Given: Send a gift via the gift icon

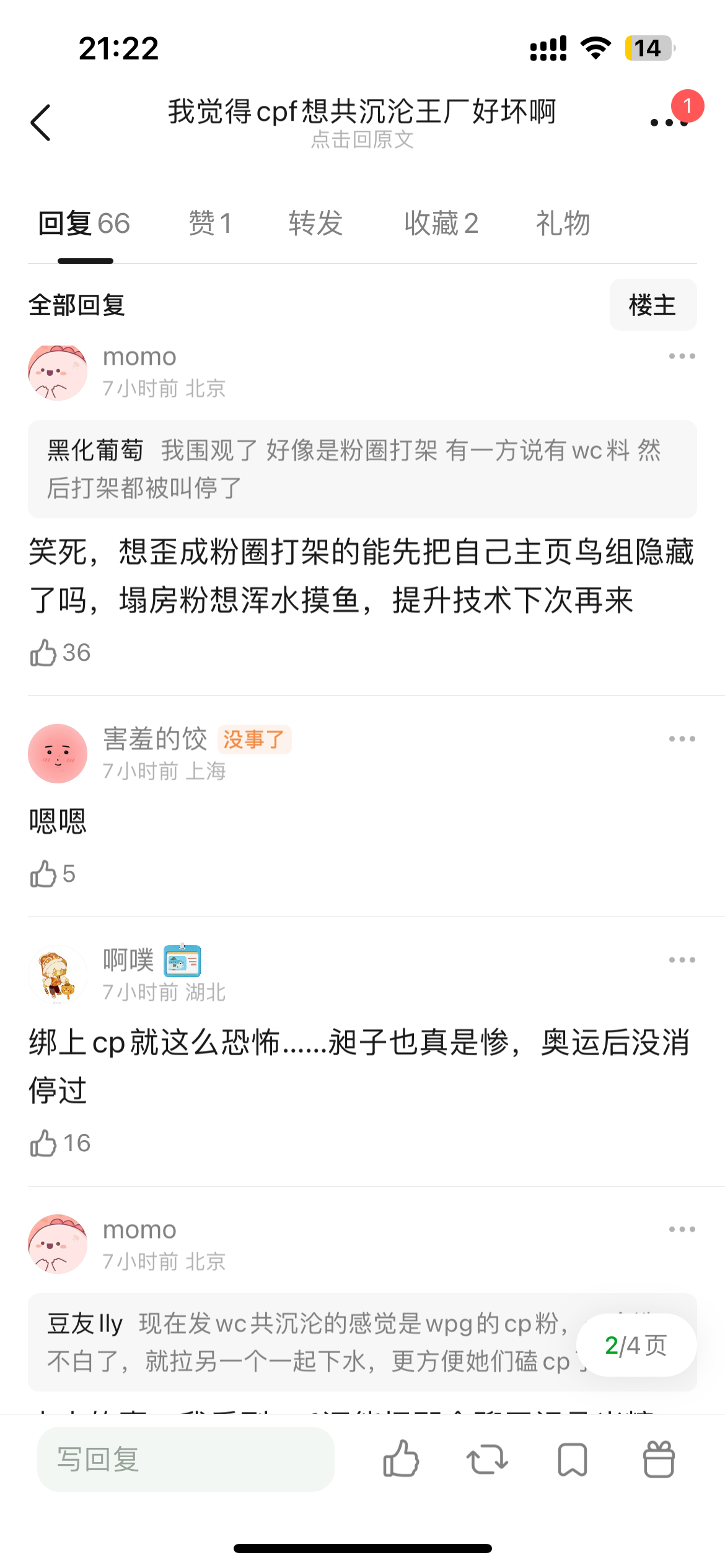Looking at the screenshot, I should [659, 1459].
